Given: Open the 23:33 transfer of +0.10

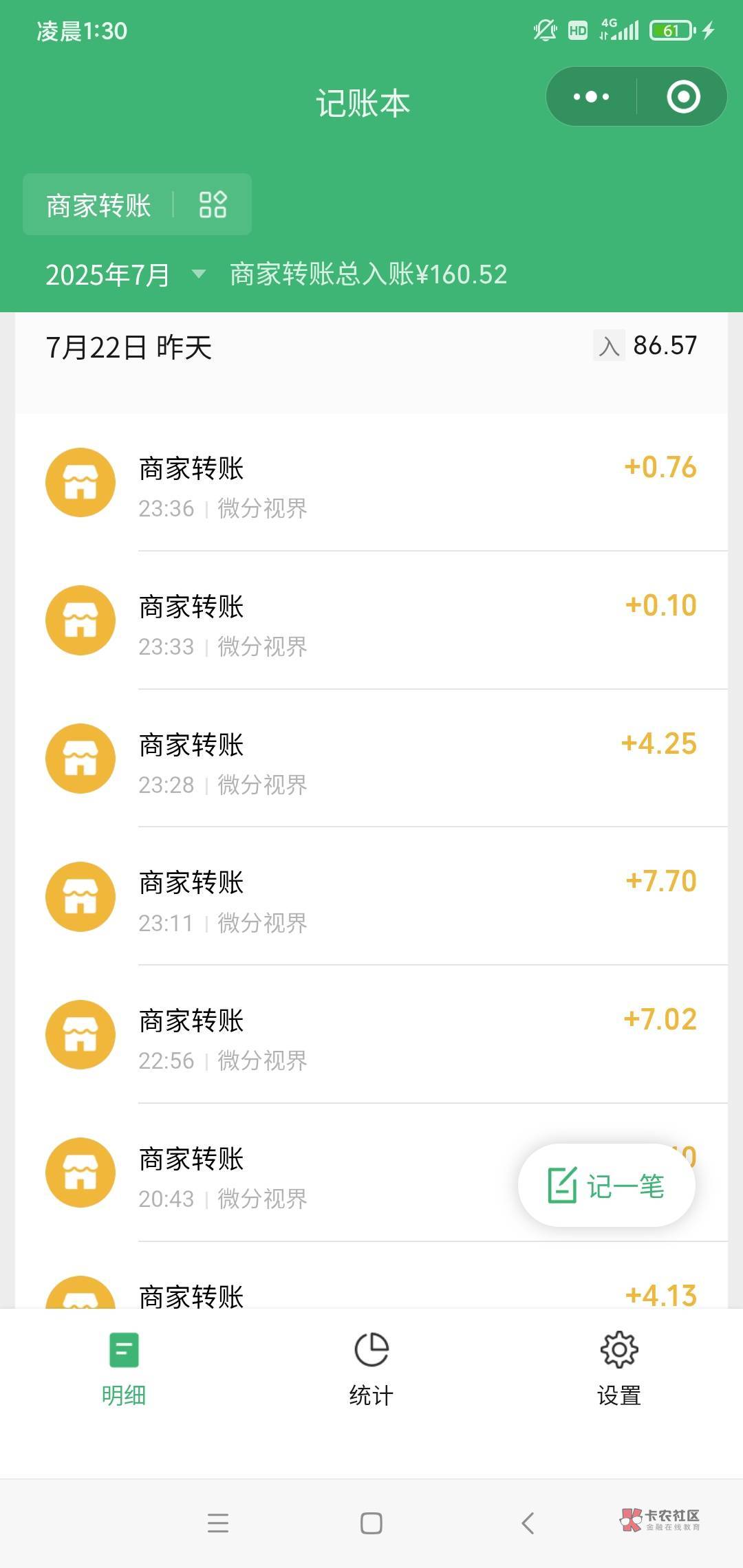Looking at the screenshot, I should [371, 620].
